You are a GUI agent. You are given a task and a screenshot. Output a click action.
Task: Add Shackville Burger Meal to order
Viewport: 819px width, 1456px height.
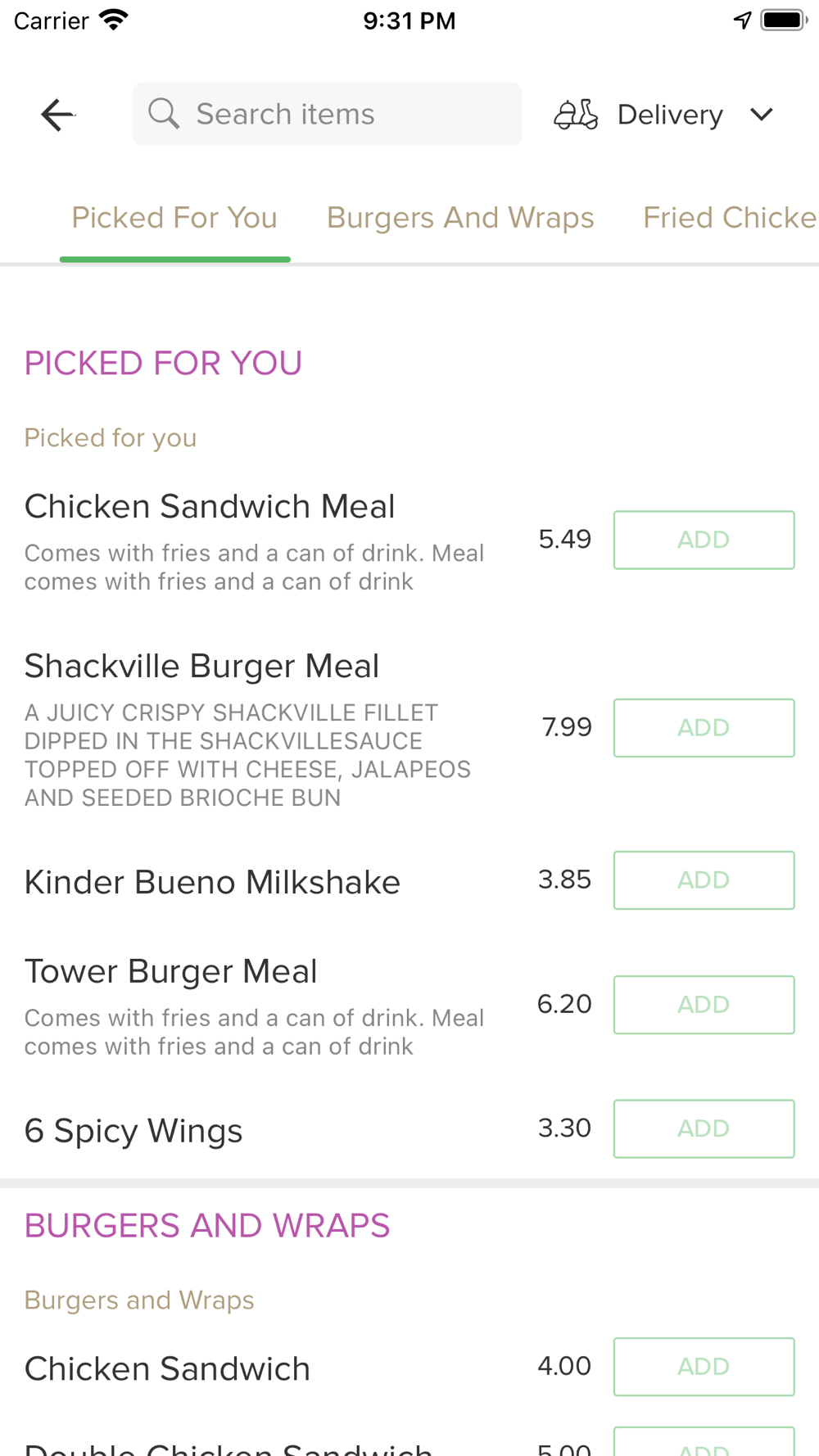(704, 727)
